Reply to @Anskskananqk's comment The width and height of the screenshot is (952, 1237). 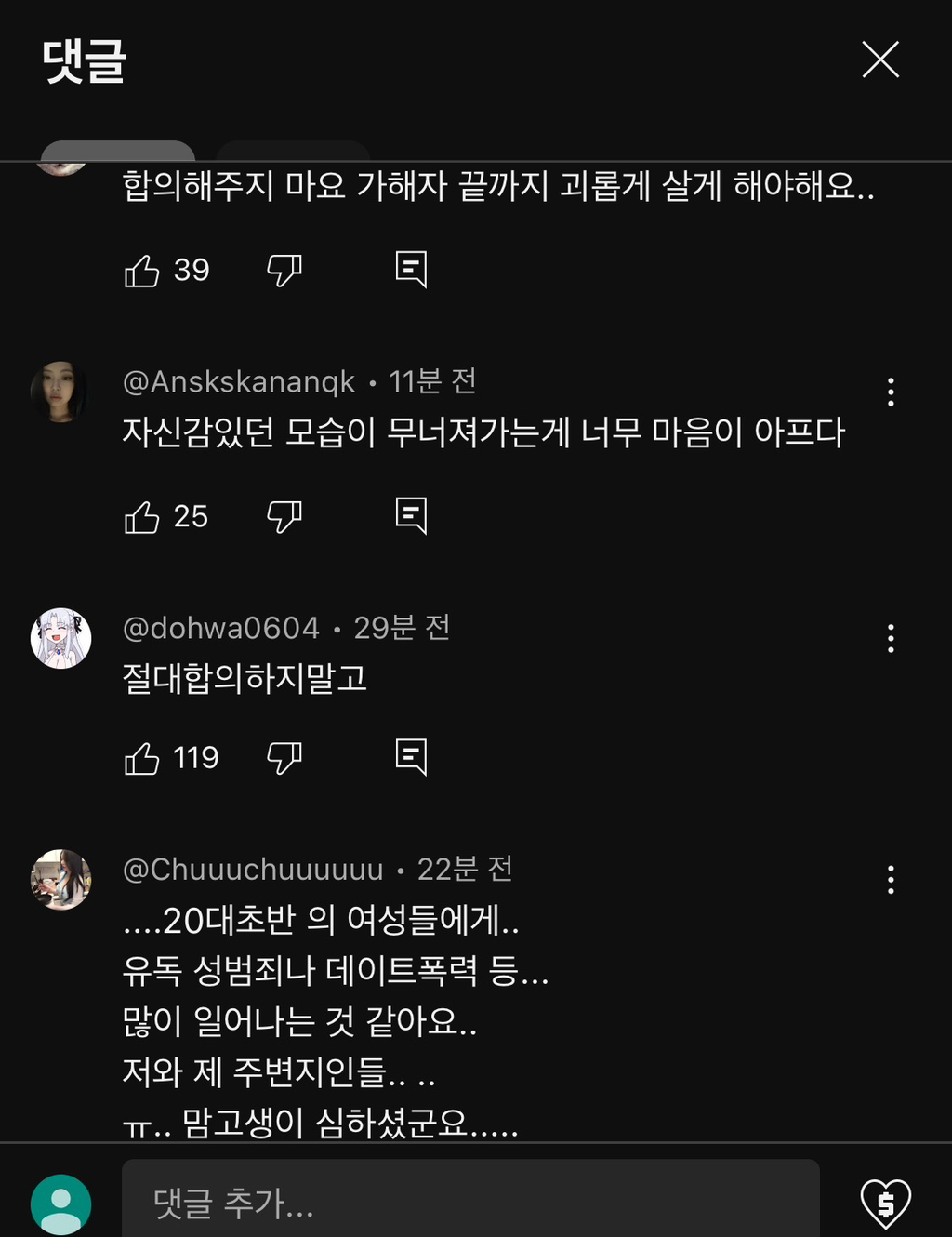pos(411,516)
